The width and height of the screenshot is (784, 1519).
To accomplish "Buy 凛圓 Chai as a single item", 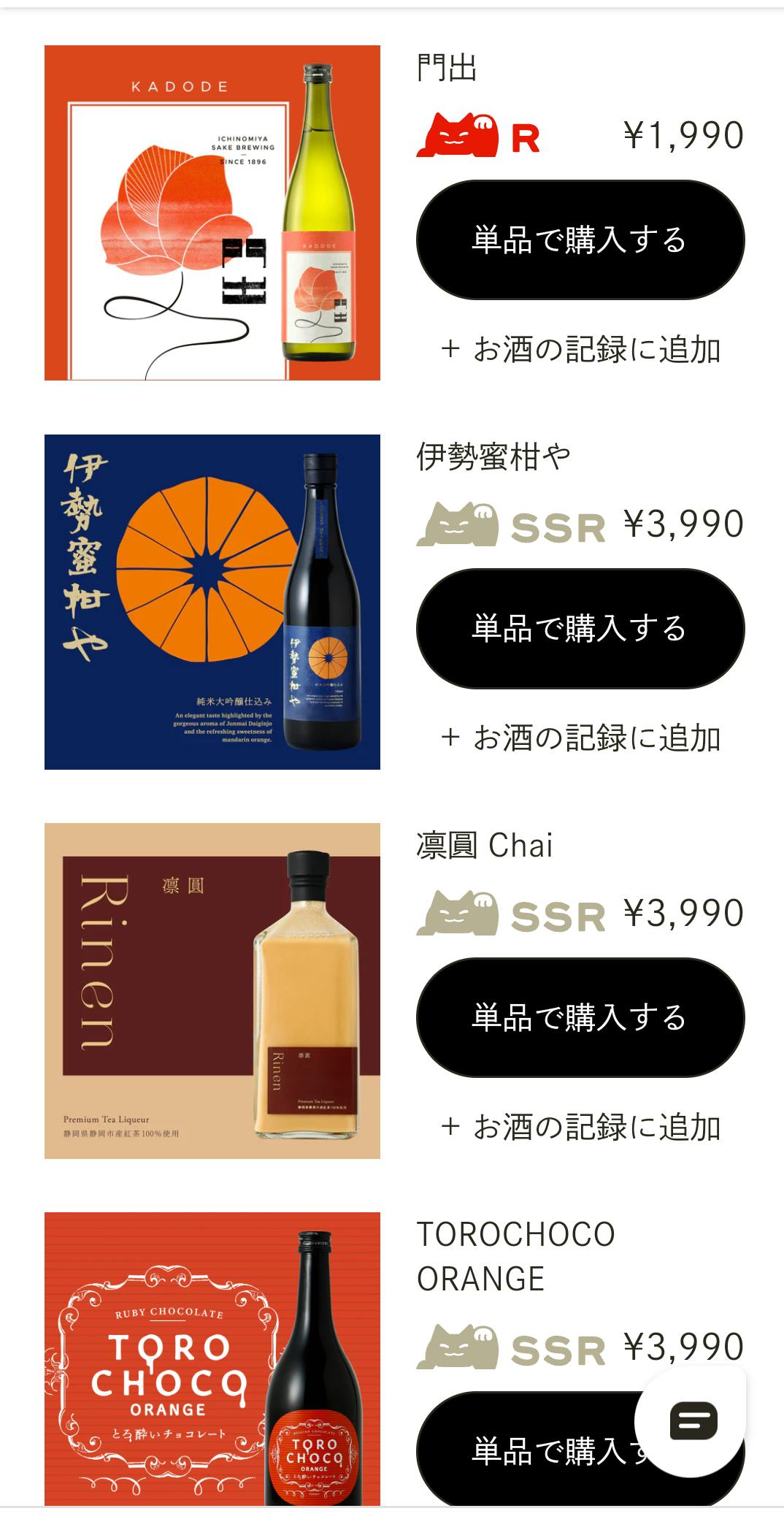I will (x=580, y=1017).
